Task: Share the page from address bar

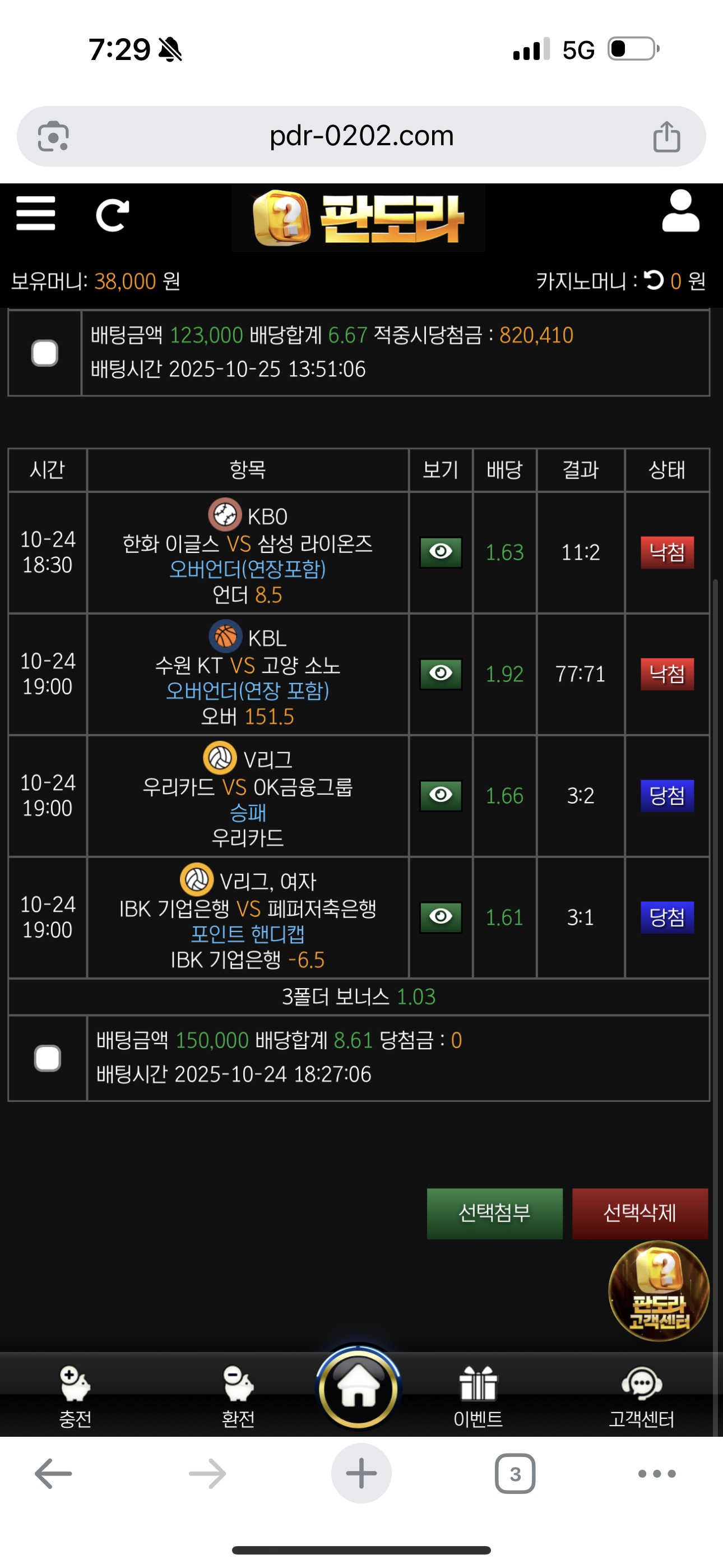Action: point(666,136)
